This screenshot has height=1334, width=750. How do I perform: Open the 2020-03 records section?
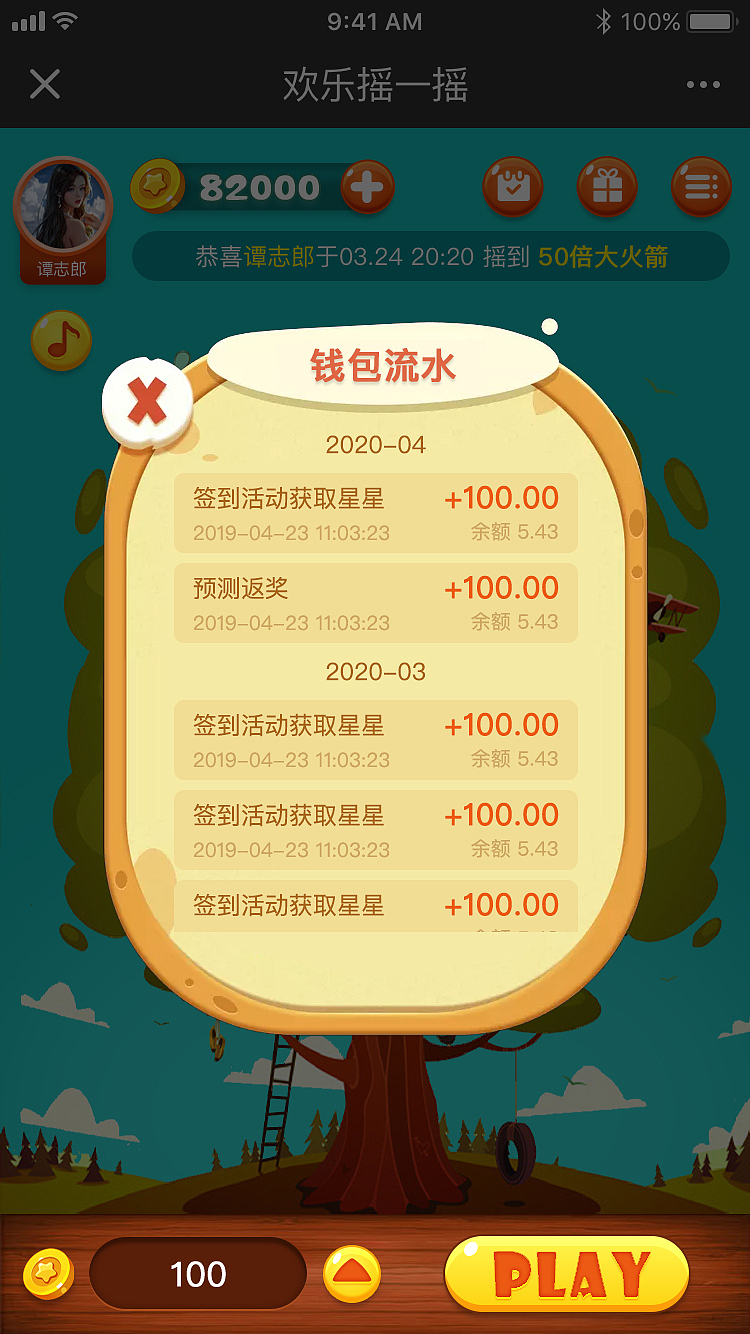tap(375, 671)
